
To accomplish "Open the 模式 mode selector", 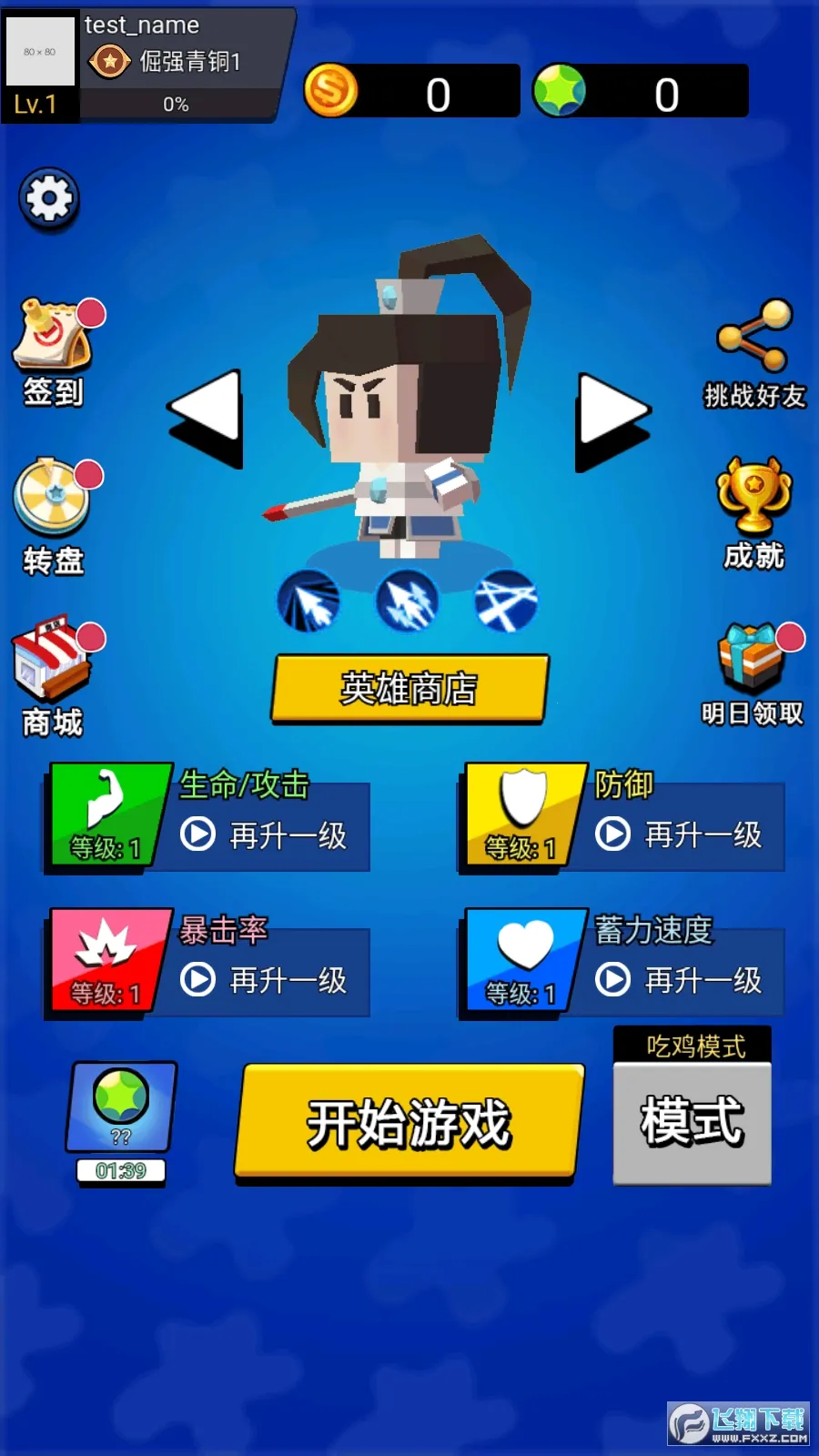I will click(693, 1121).
